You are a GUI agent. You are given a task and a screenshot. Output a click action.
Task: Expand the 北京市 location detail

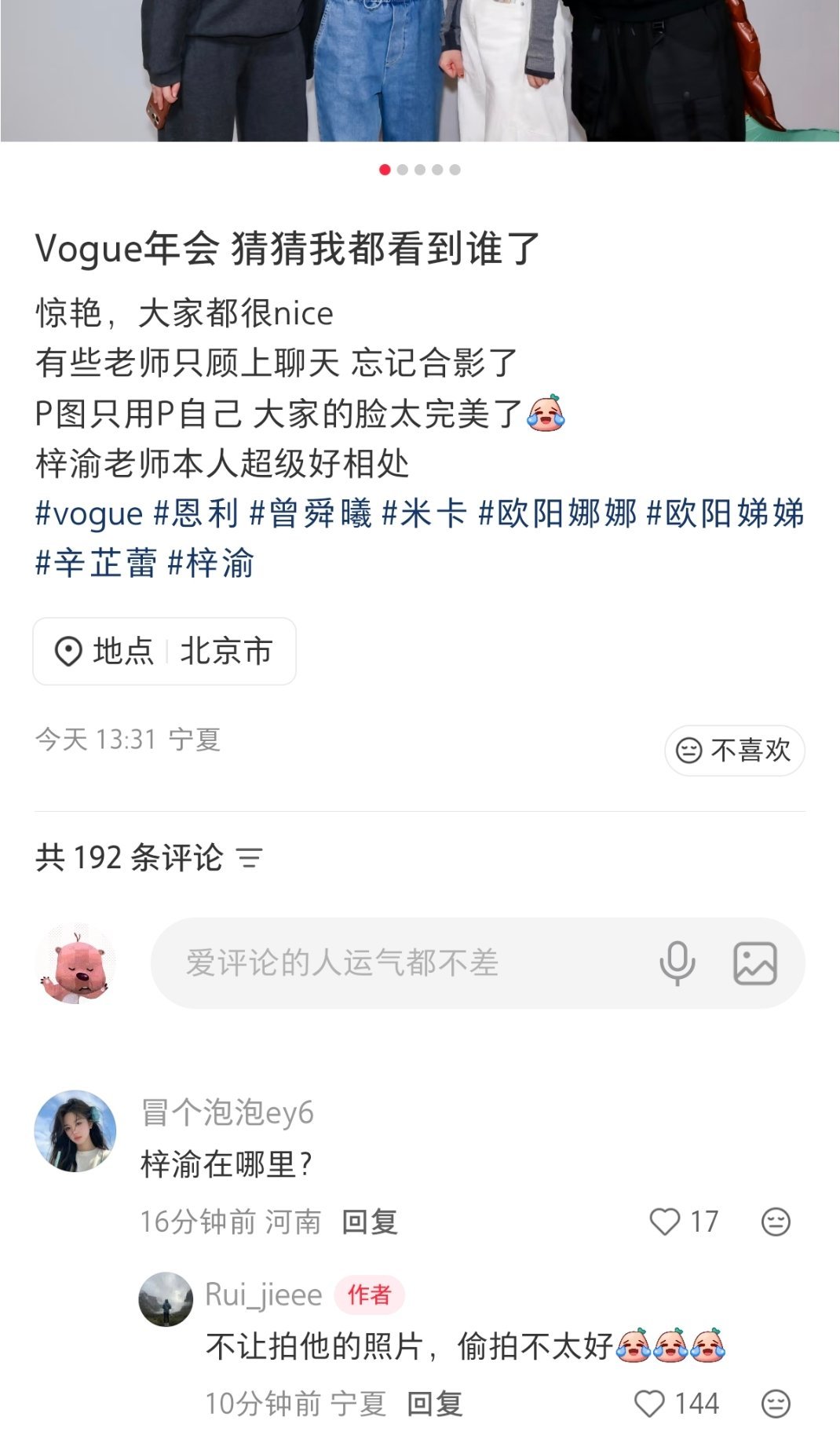click(226, 650)
